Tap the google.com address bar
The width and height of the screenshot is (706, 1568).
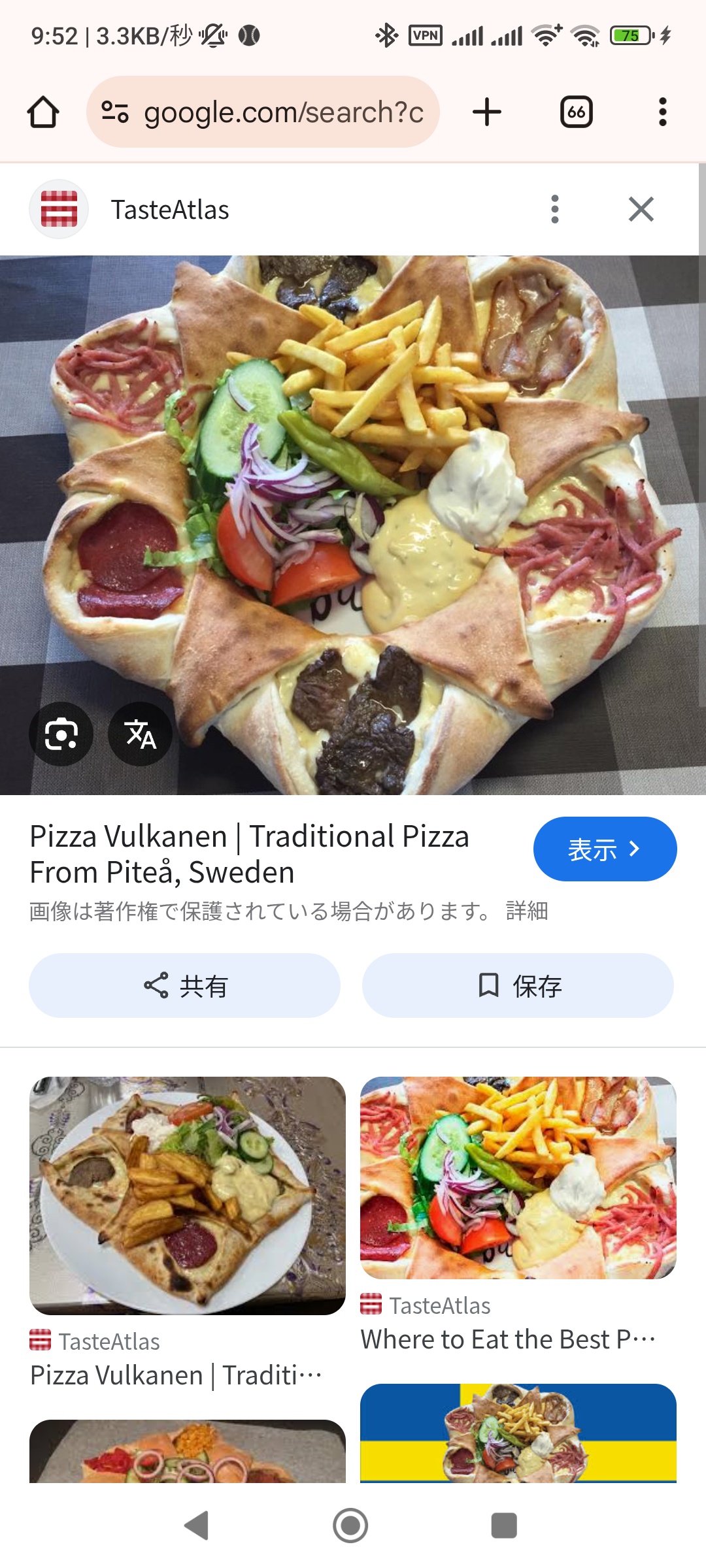pos(263,112)
